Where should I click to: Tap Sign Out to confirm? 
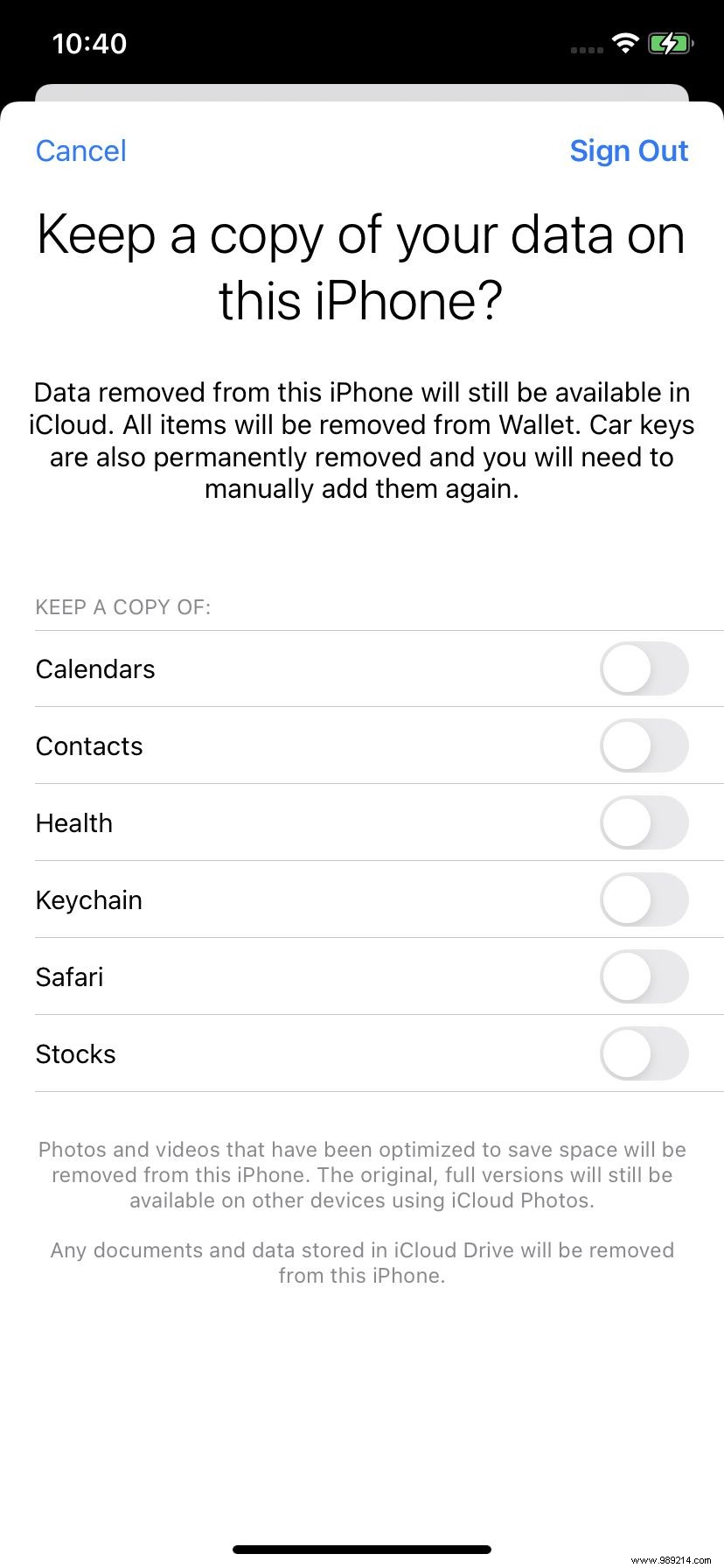pos(629,150)
